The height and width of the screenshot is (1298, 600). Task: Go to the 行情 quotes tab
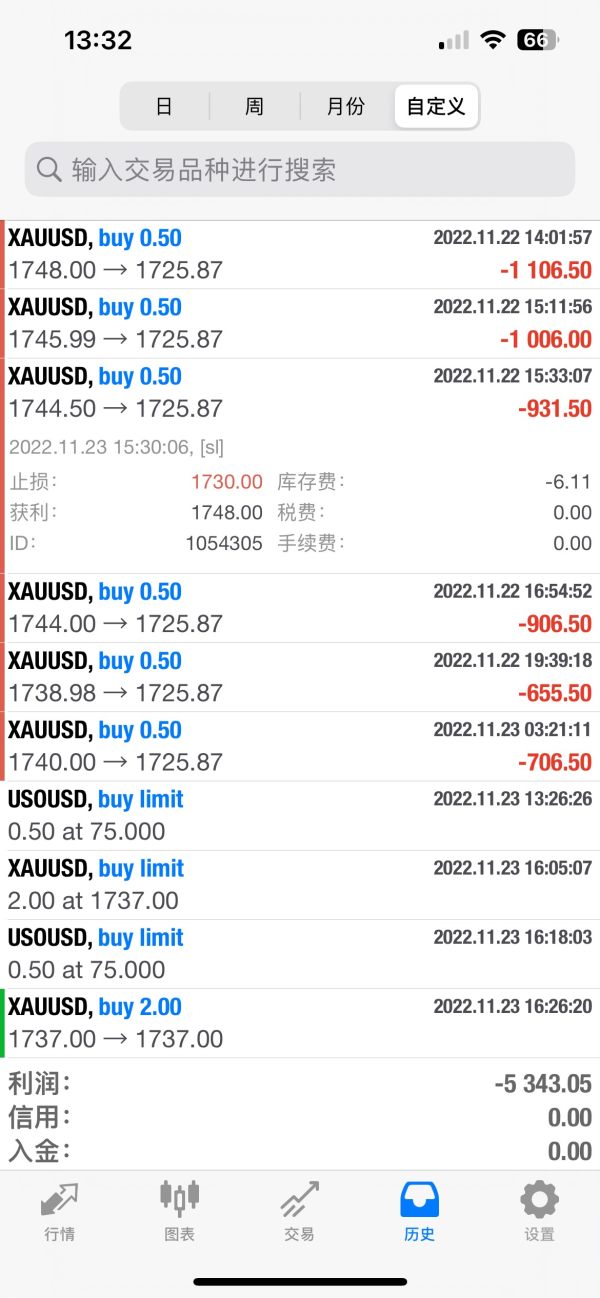60,1211
